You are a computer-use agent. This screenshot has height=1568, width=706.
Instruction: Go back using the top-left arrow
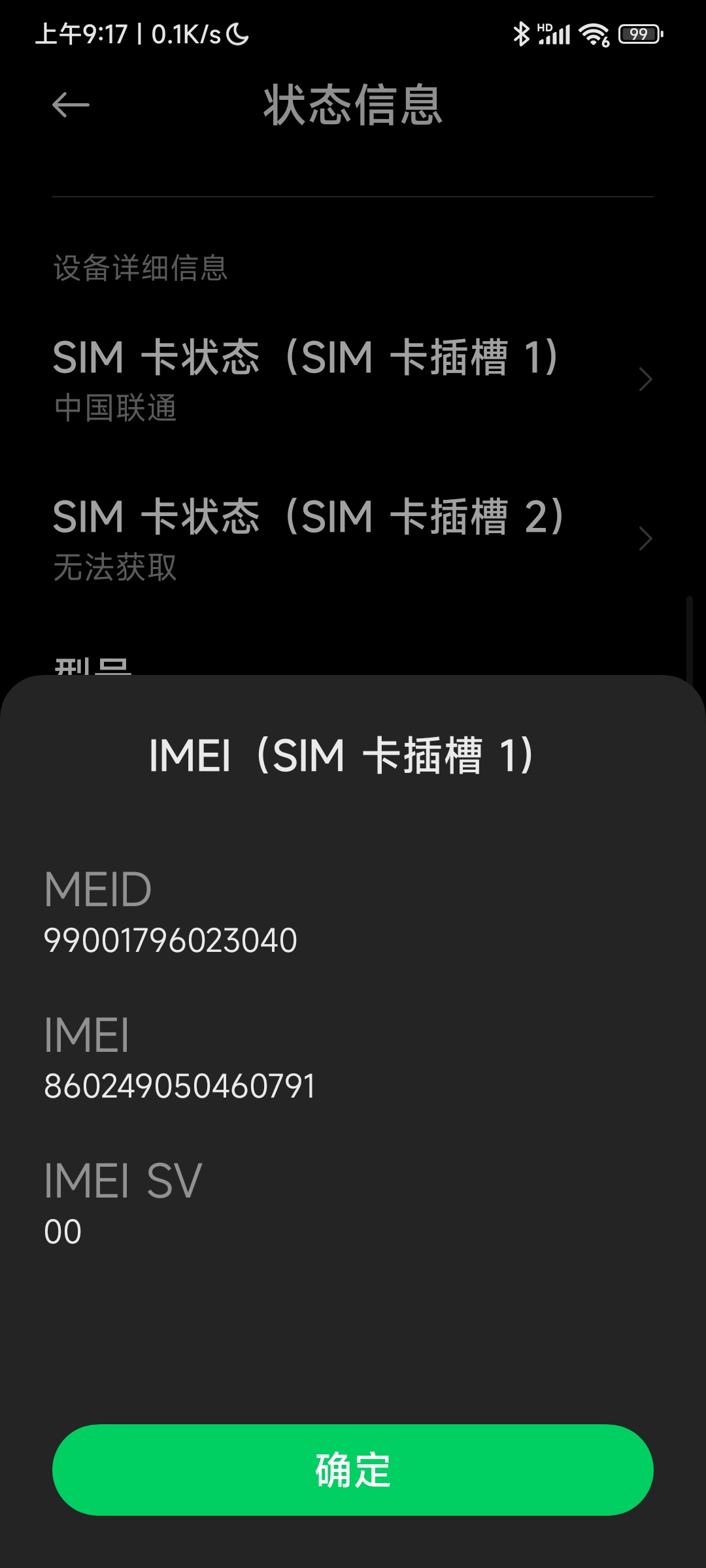71,105
